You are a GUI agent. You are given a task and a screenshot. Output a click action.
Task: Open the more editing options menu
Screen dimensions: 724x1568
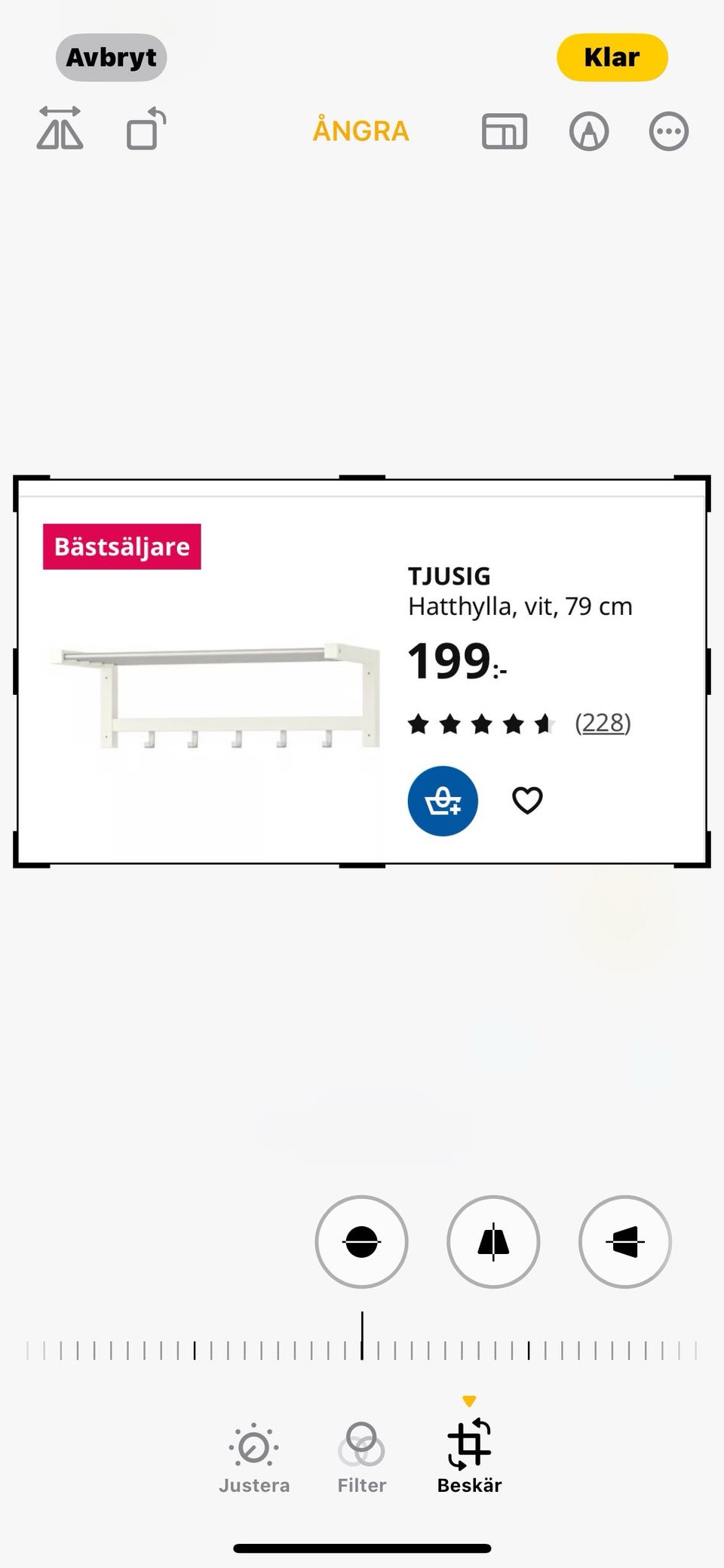[669, 131]
